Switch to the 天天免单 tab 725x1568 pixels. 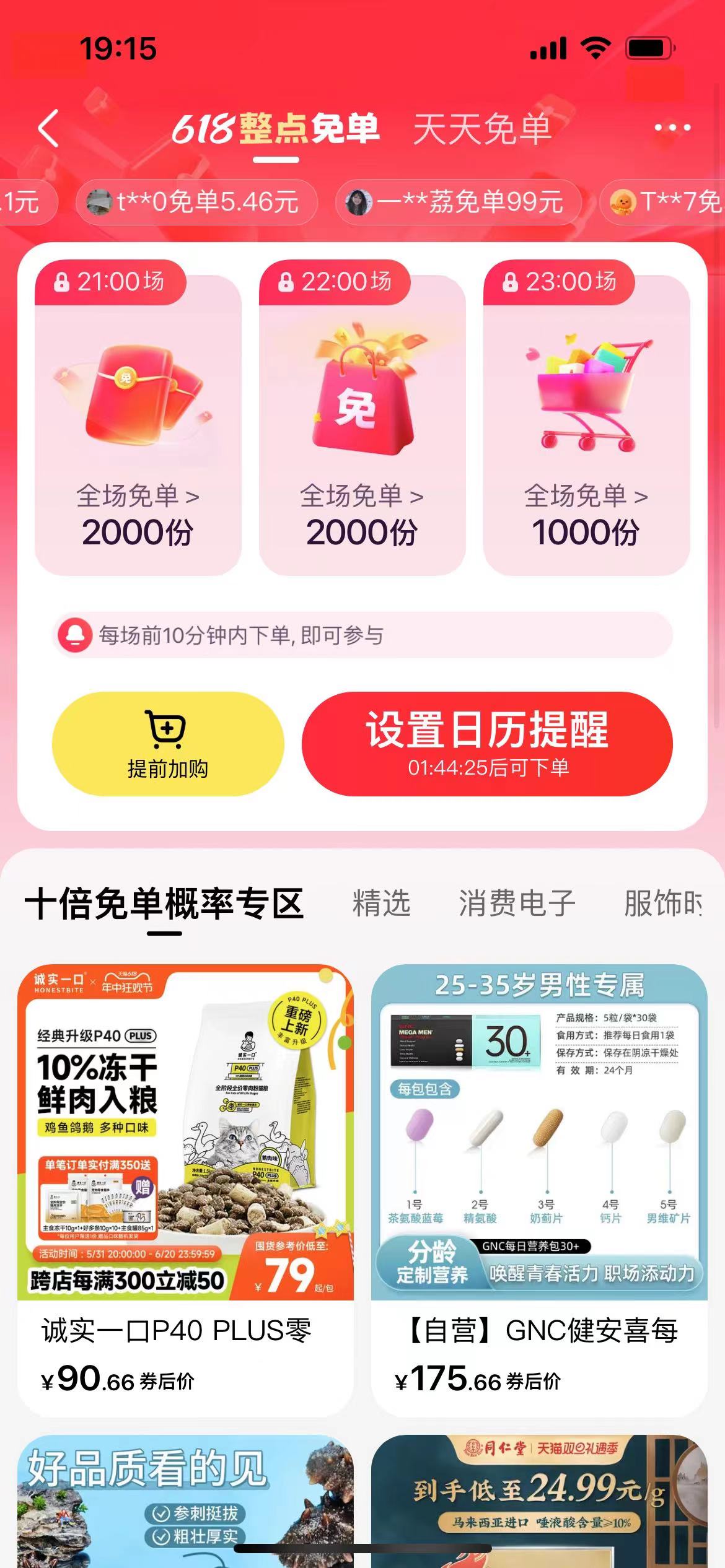click(x=481, y=129)
